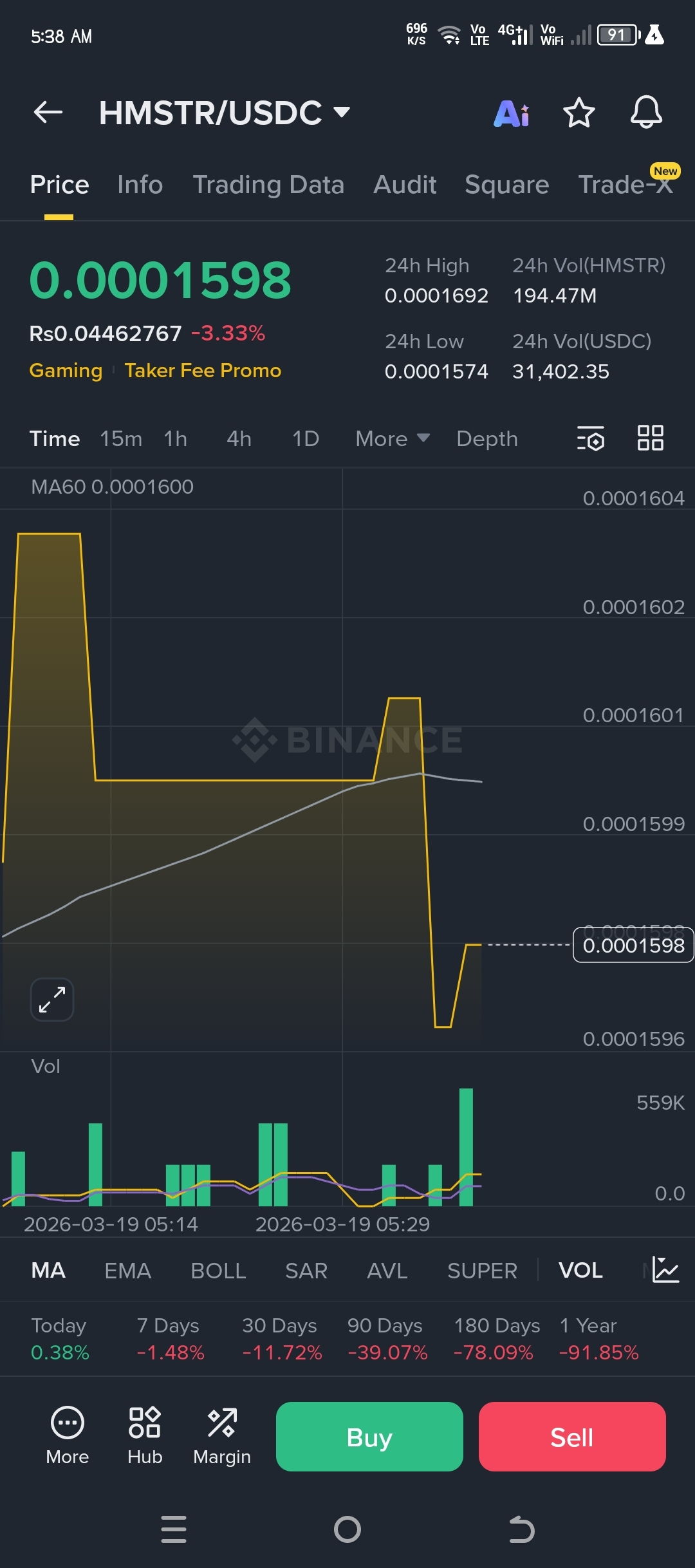This screenshot has height=1568, width=695.
Task: Tap the system home button
Action: 347,1529
